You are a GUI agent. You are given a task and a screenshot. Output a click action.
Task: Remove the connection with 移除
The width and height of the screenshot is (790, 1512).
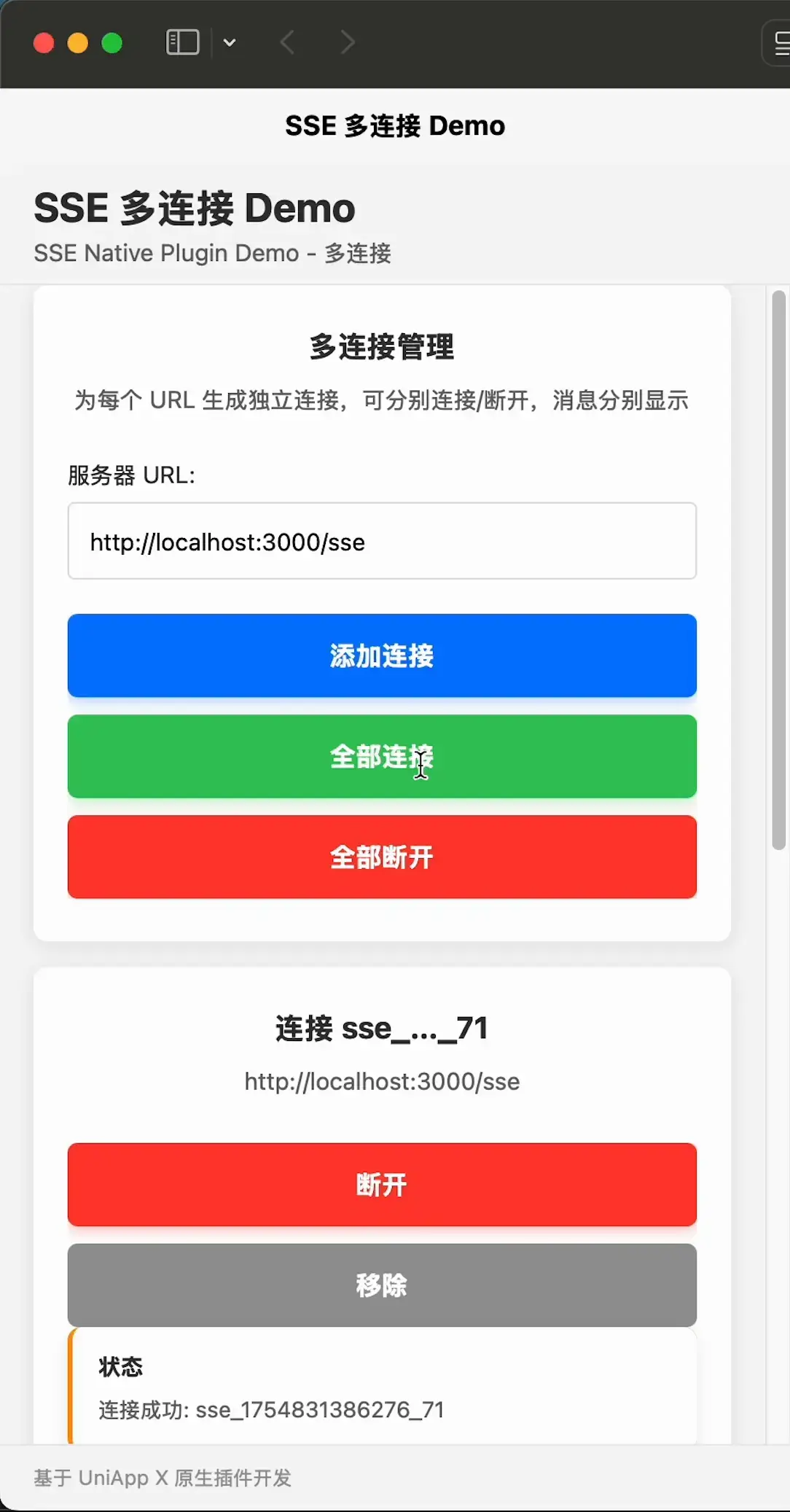point(382,1285)
